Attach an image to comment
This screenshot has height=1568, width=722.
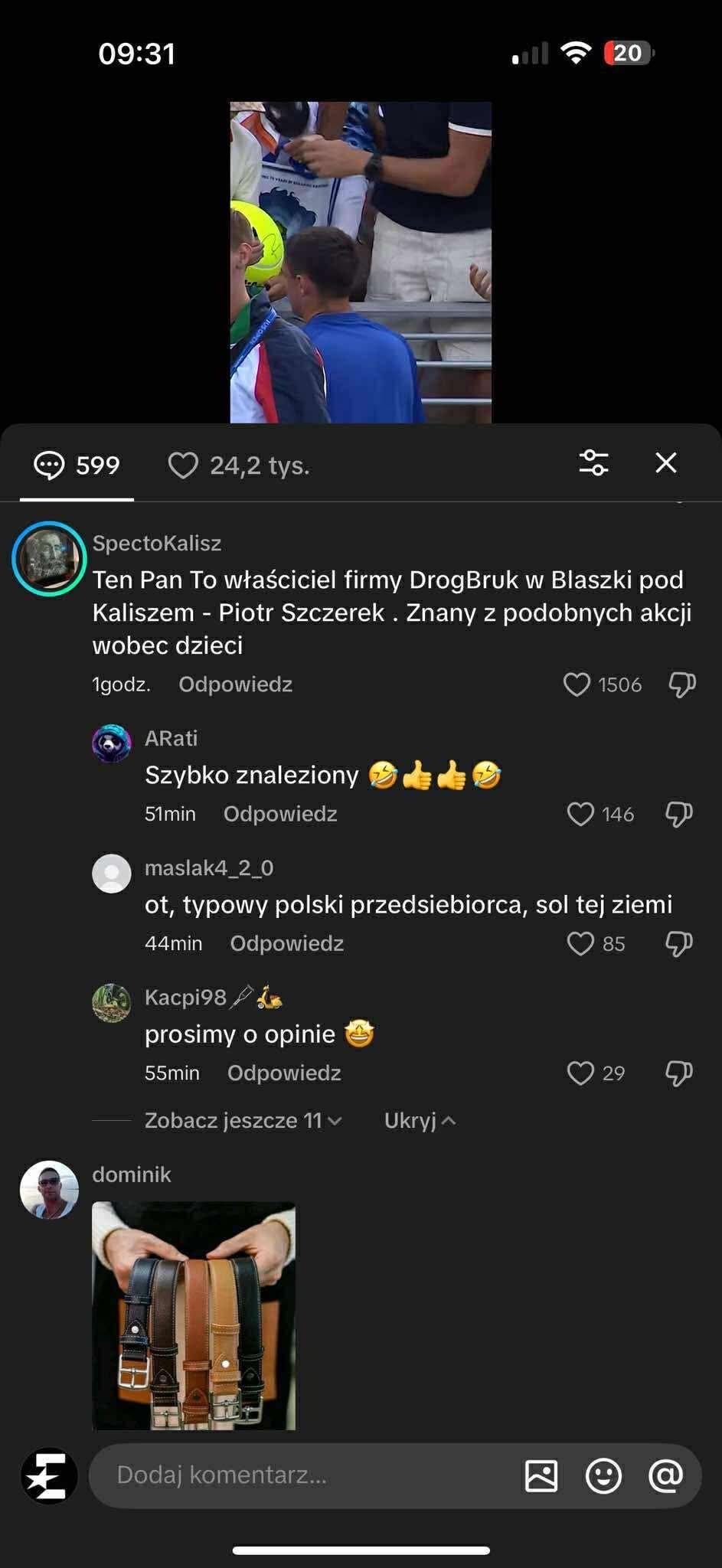pyautogui.click(x=541, y=1475)
